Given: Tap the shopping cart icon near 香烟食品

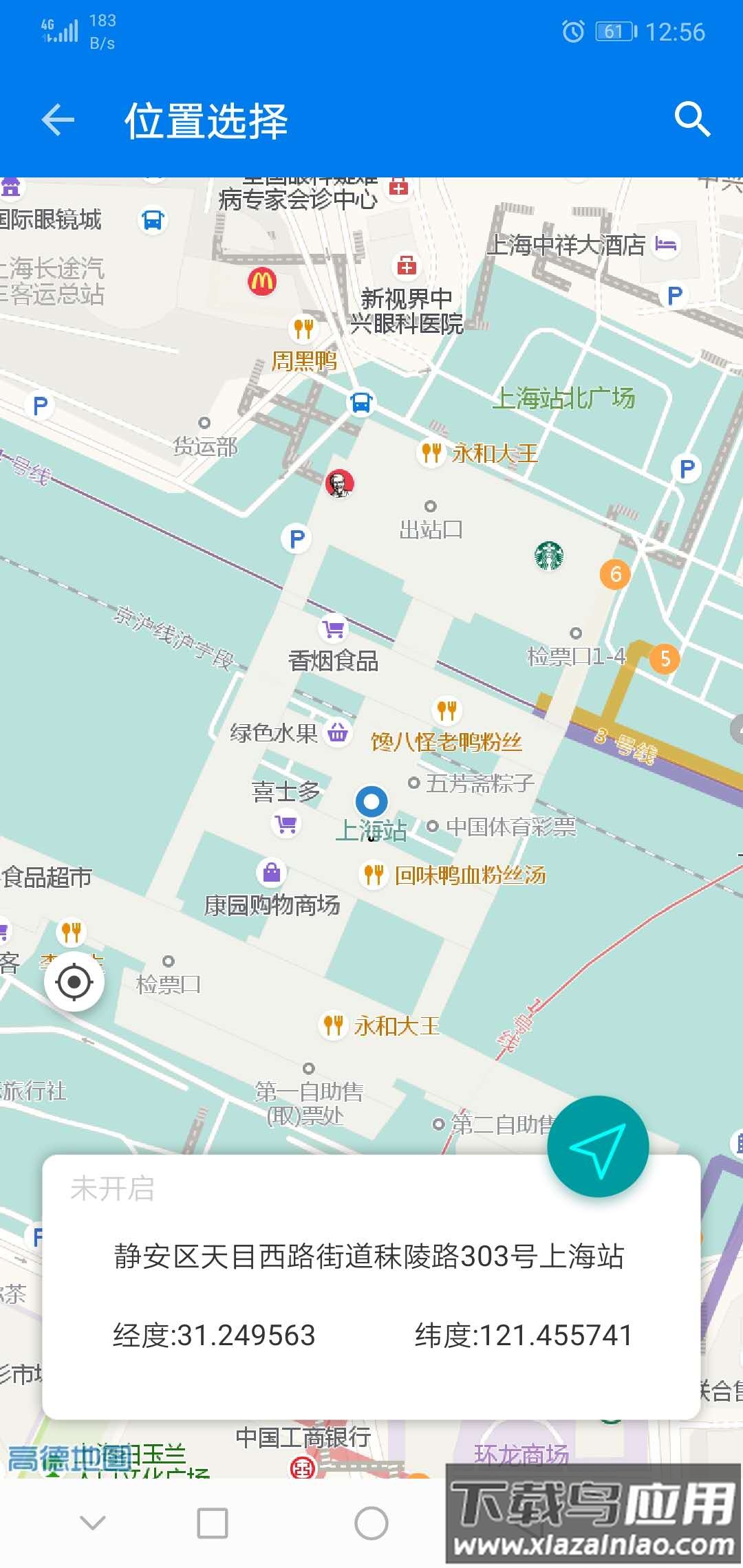Looking at the screenshot, I should click(333, 629).
